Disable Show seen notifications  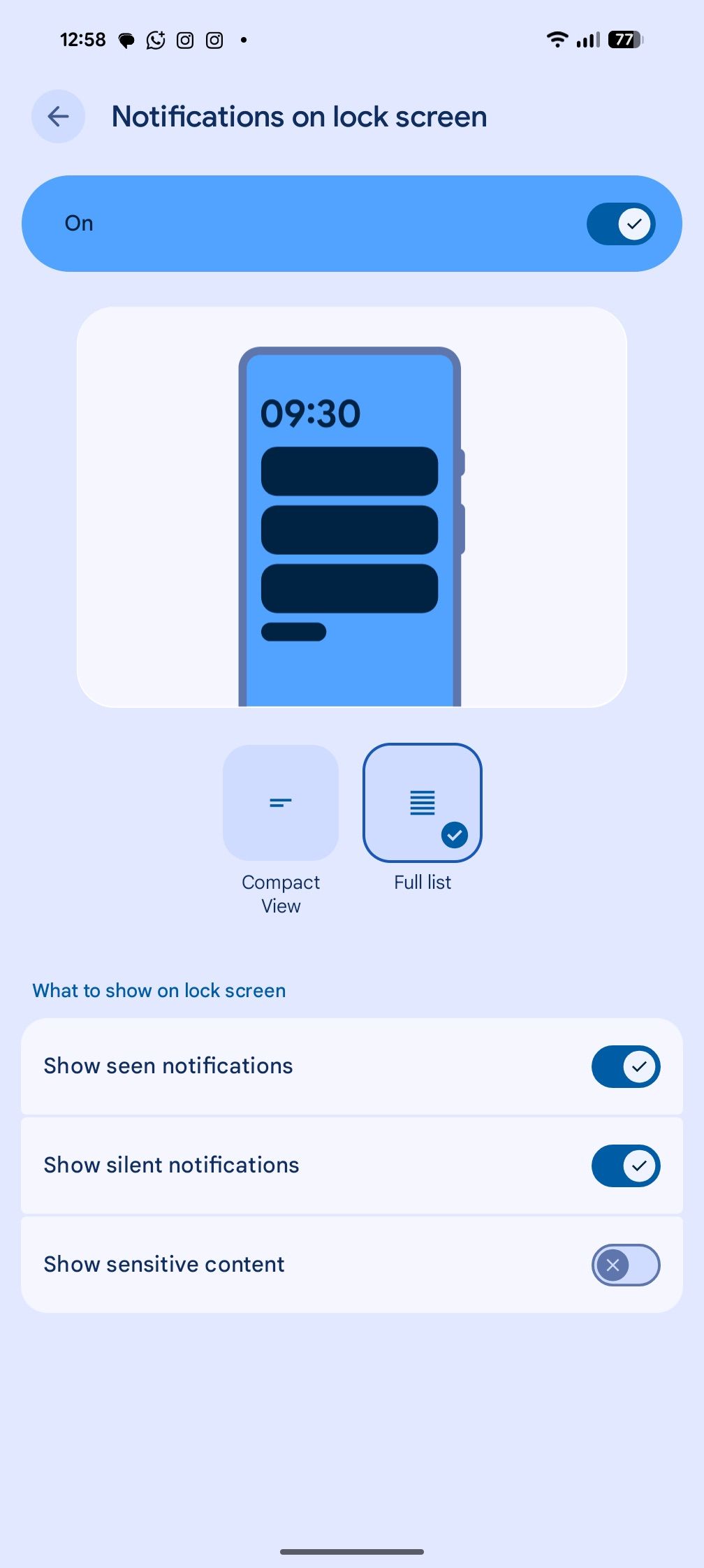625,1066
